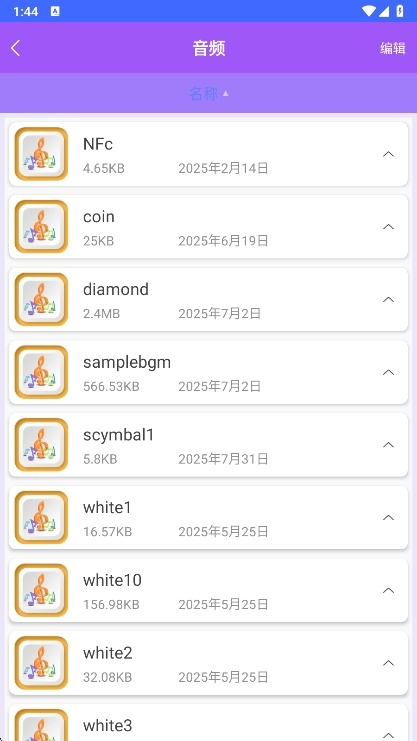Viewport: 417px width, 741px height.
Task: Expand options chevron for white10
Action: click(x=388, y=591)
